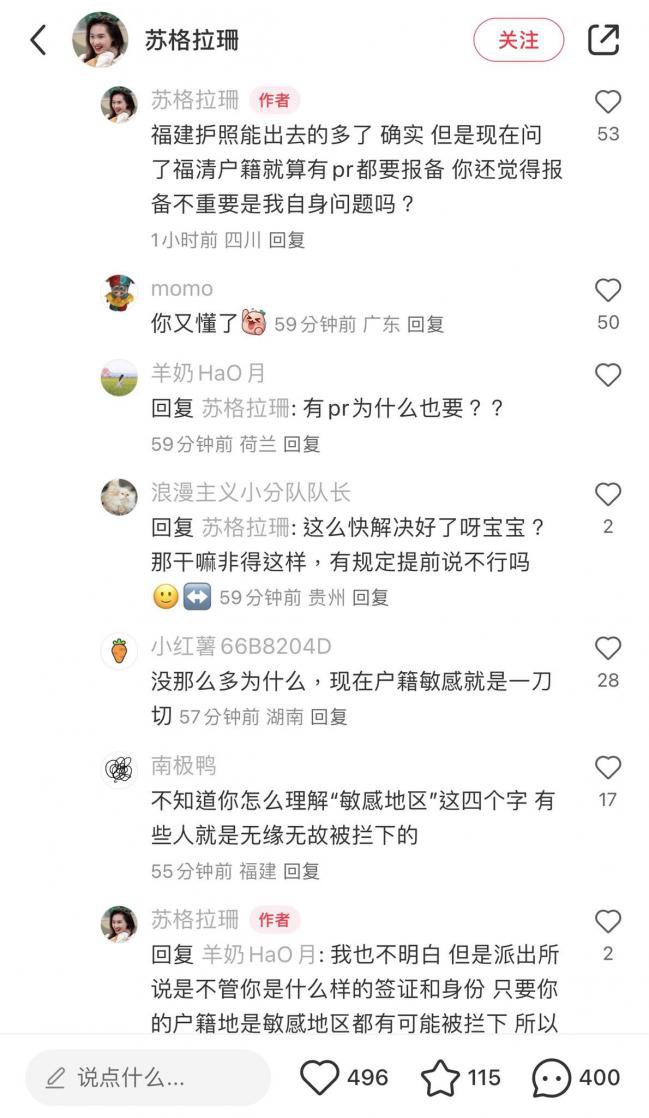Viewport: 649px width, 1118px height.
Task: Open the 说点什么 comment input box
Action: (148, 1077)
